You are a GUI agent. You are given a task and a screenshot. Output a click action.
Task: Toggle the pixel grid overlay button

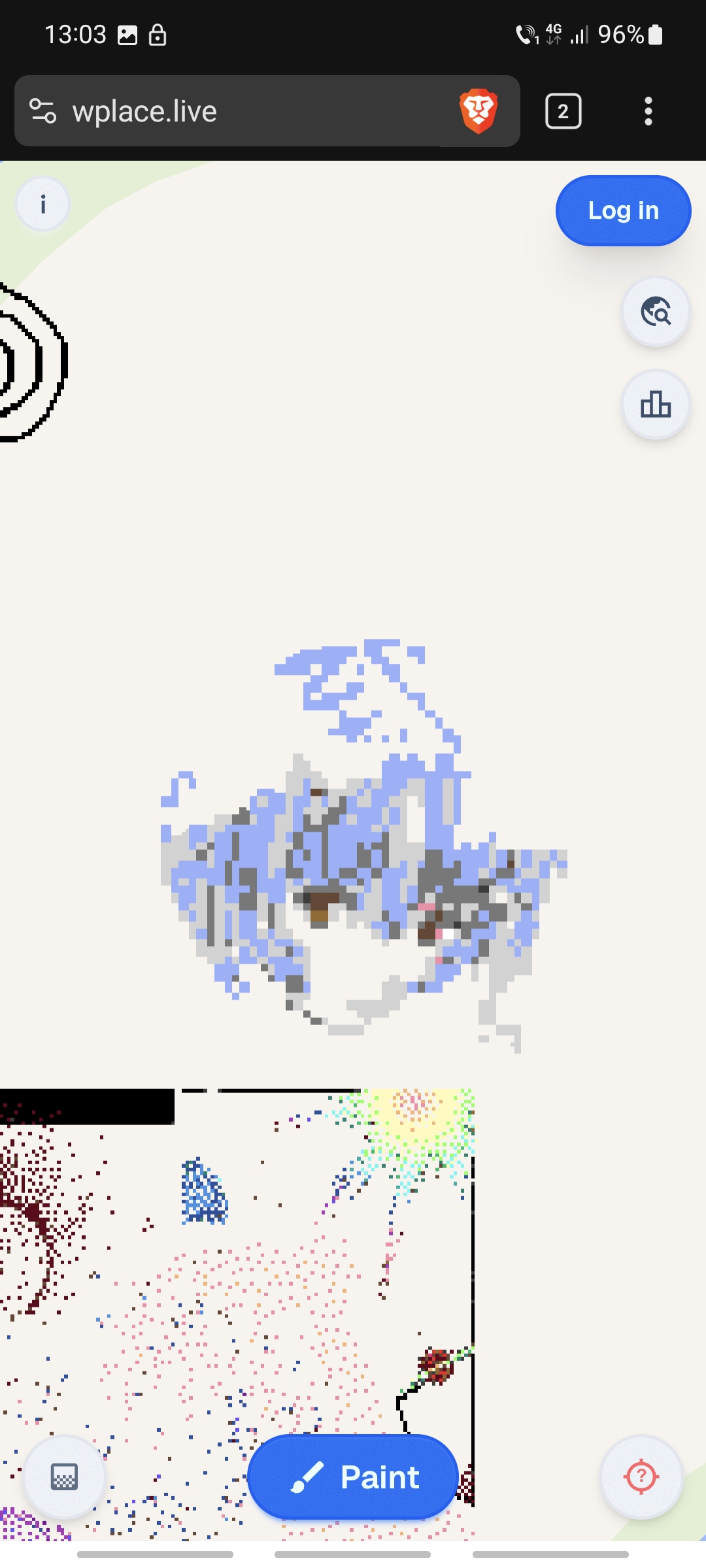click(64, 1477)
